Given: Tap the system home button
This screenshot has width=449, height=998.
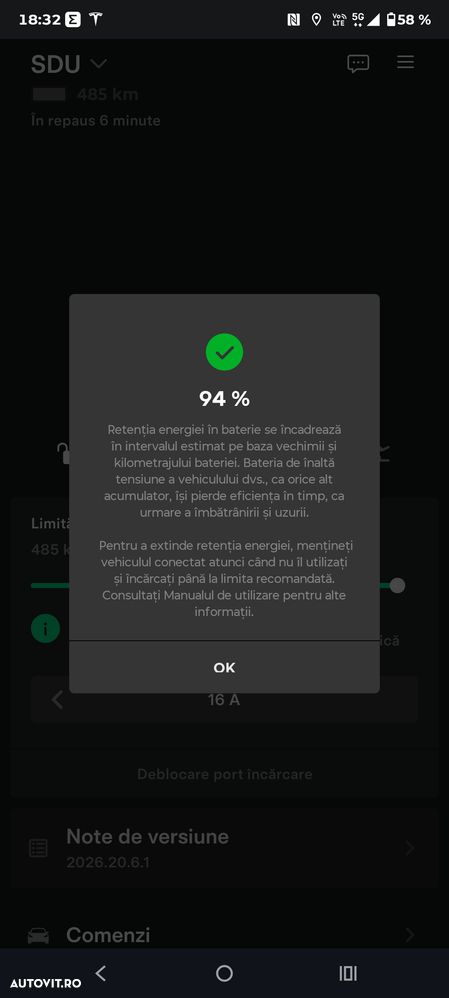Looking at the screenshot, I should (224, 973).
